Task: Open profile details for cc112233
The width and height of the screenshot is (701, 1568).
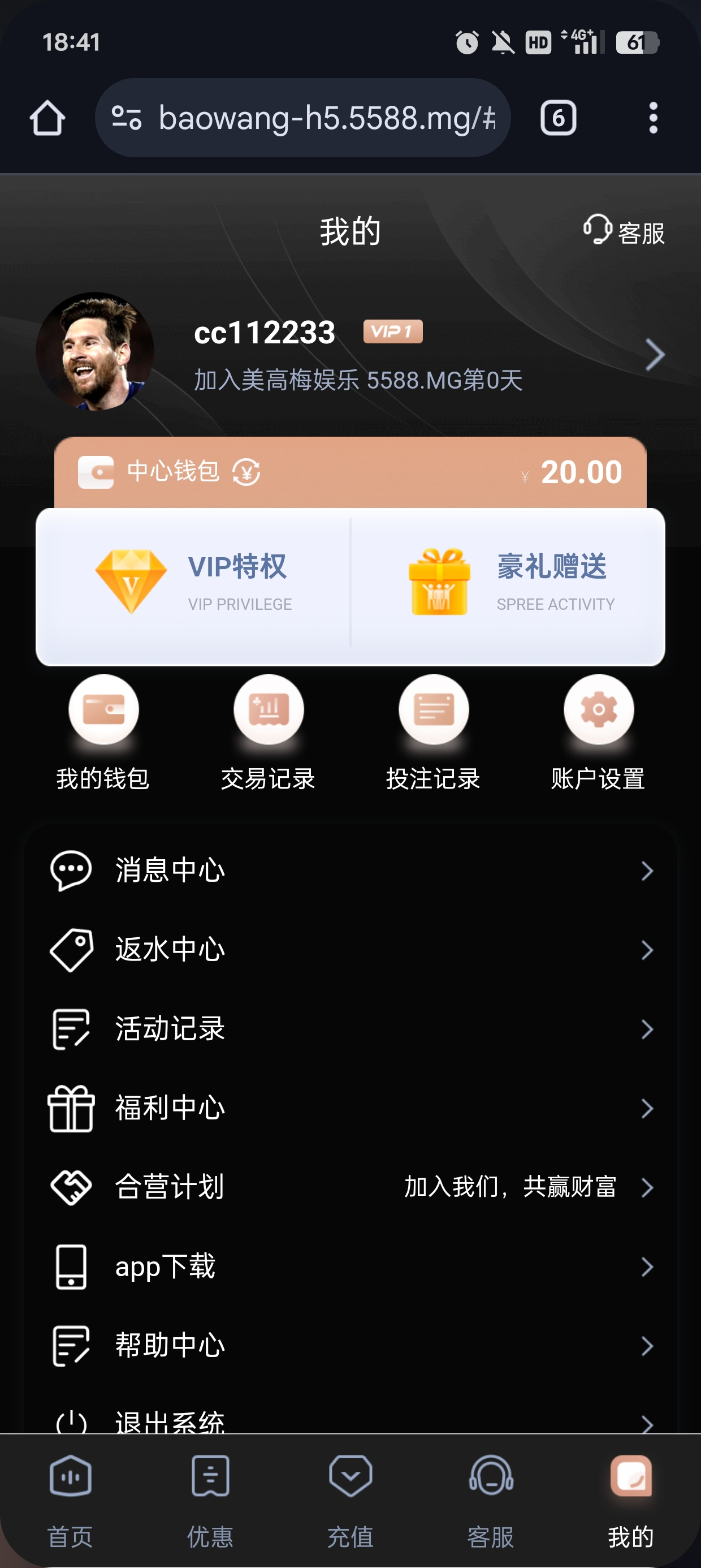Action: coord(654,355)
